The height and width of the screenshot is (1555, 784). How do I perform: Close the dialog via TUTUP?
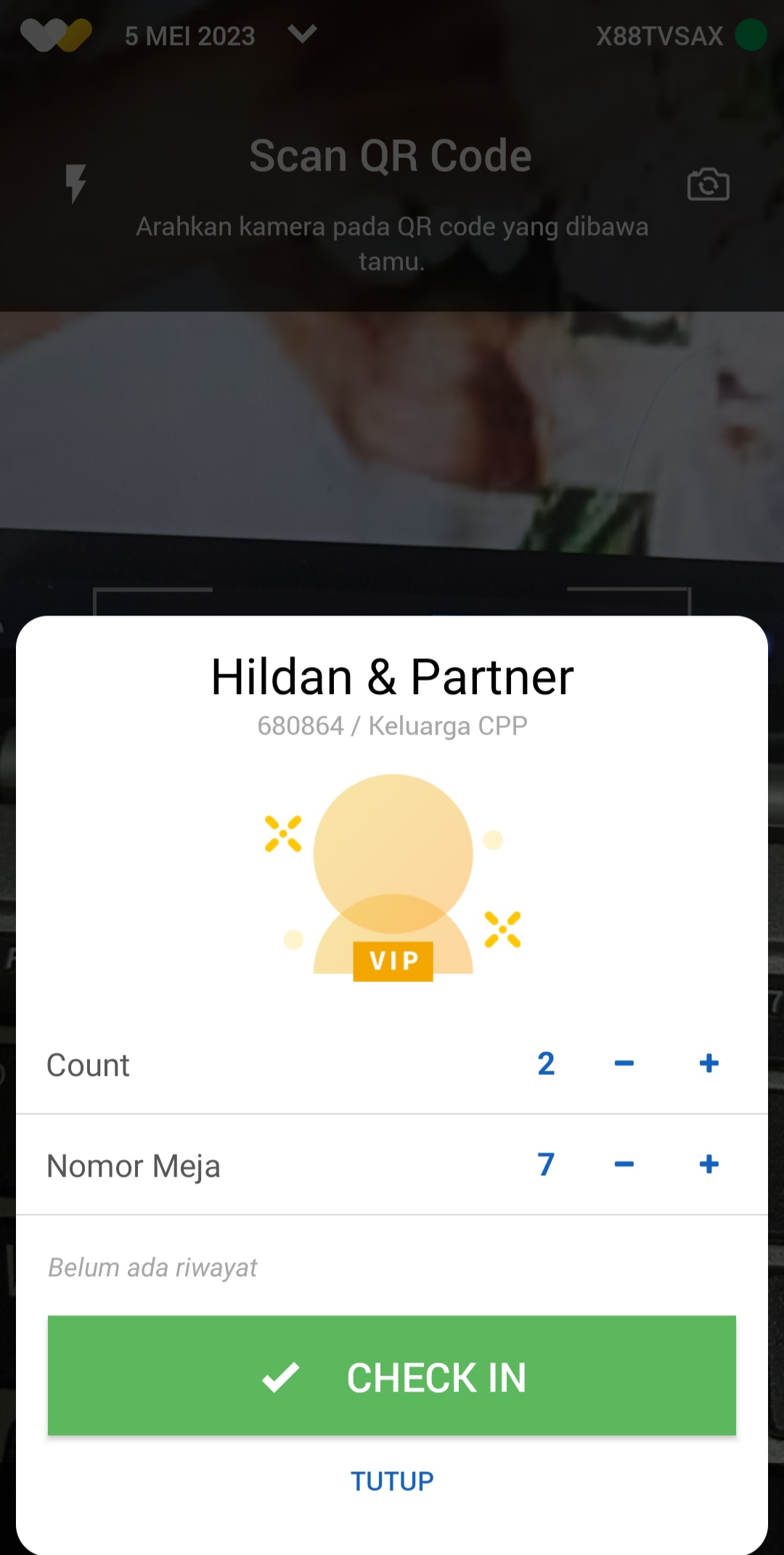pos(392,1481)
